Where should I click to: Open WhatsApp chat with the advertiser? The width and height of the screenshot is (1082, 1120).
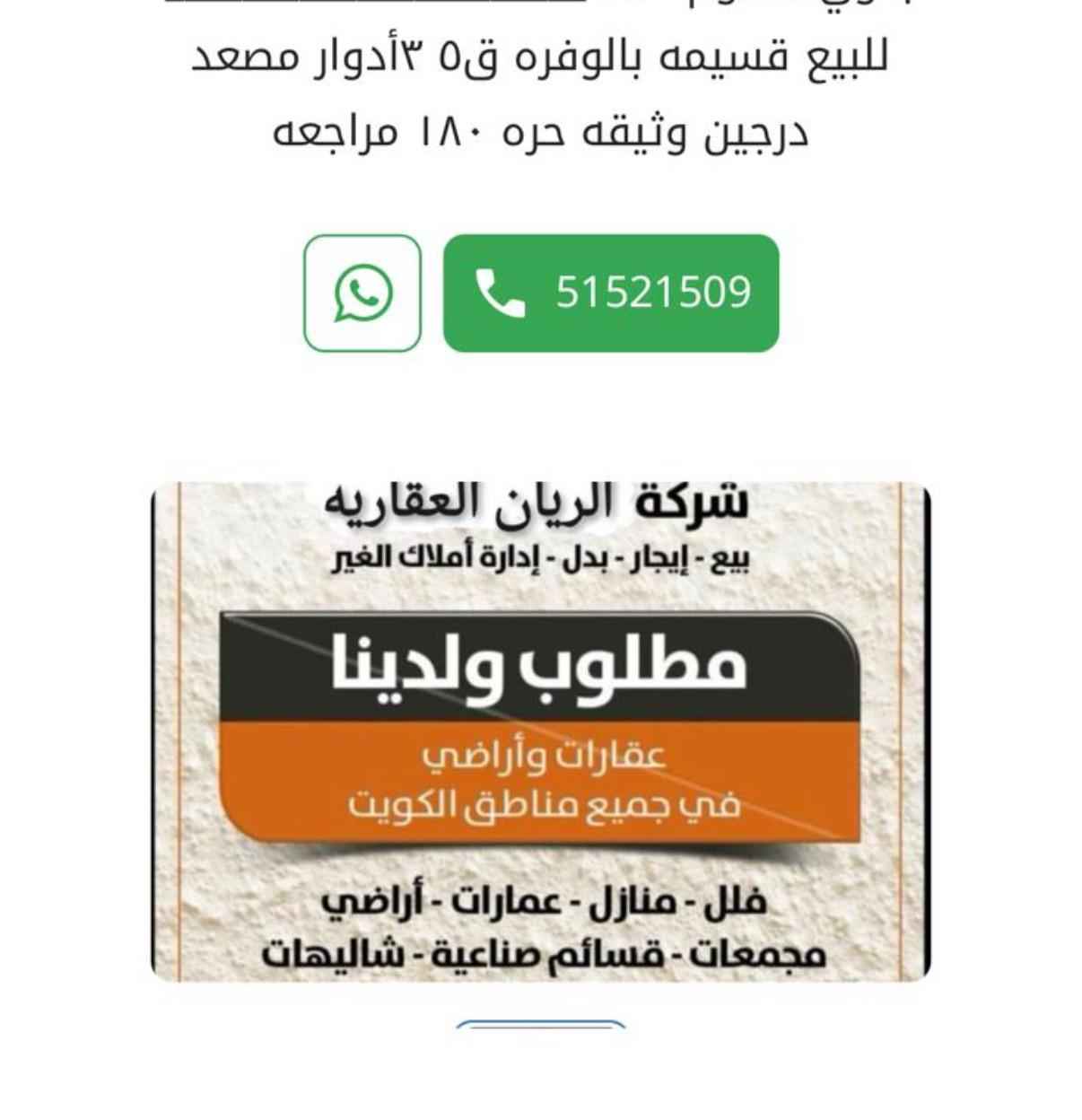pos(362,293)
